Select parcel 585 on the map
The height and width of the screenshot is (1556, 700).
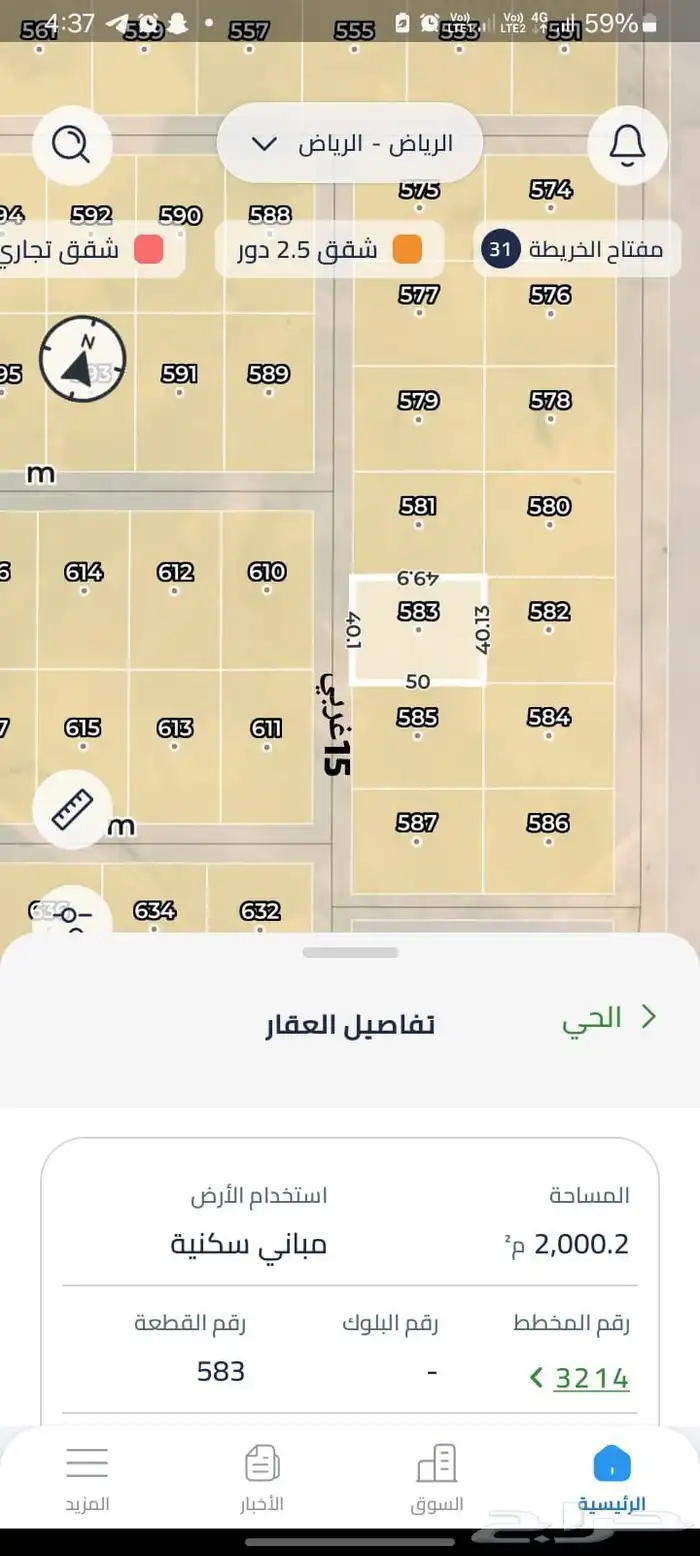tap(417, 727)
